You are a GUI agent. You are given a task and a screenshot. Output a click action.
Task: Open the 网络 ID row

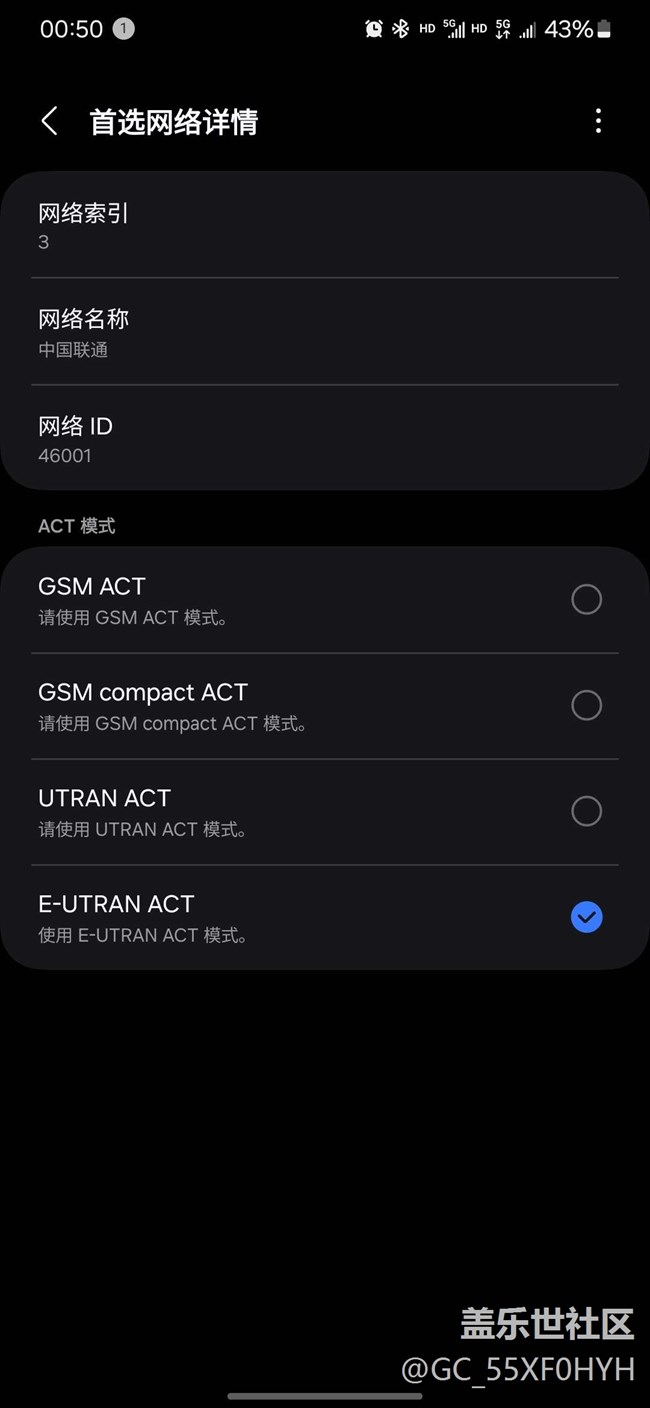(324, 439)
